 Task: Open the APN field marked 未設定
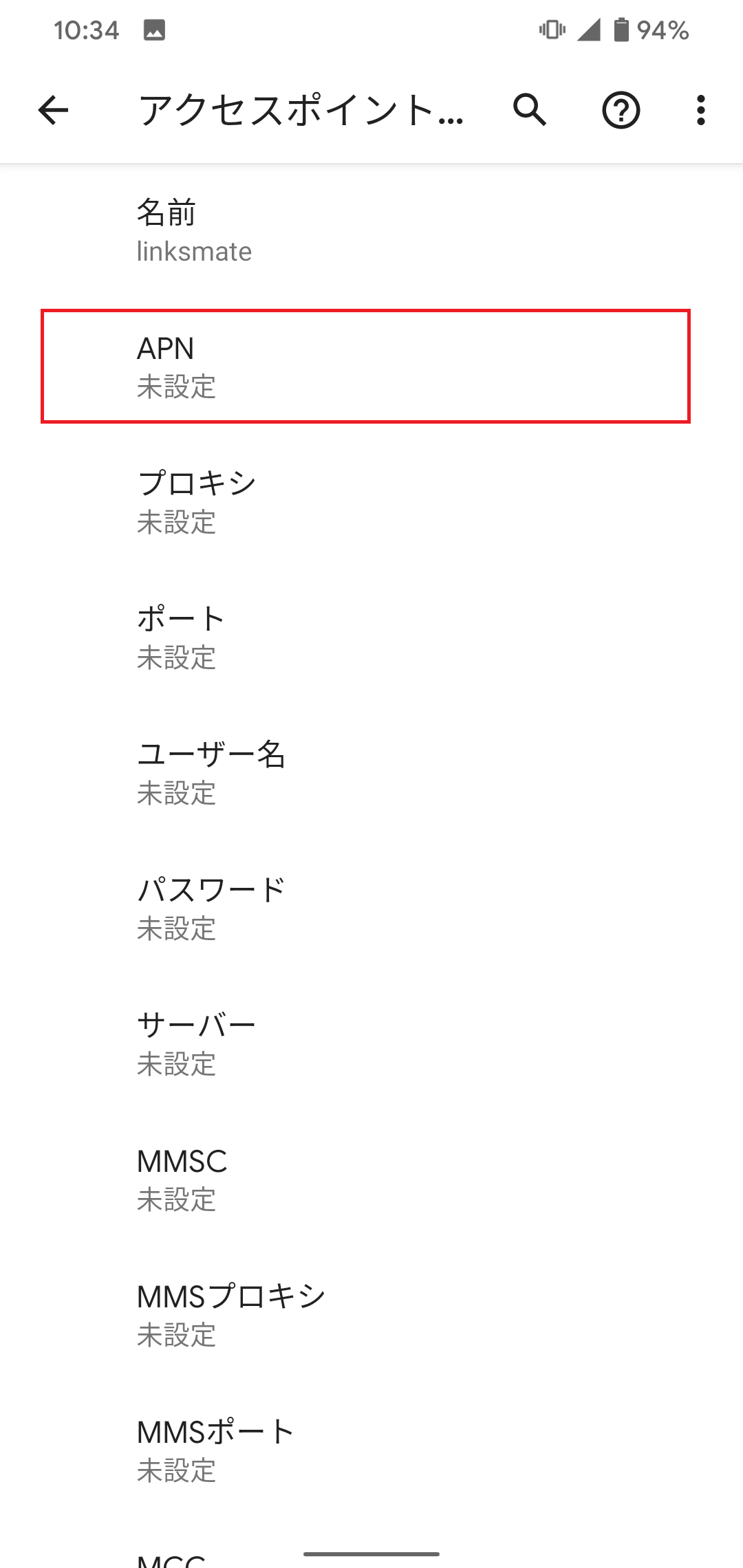click(x=365, y=367)
